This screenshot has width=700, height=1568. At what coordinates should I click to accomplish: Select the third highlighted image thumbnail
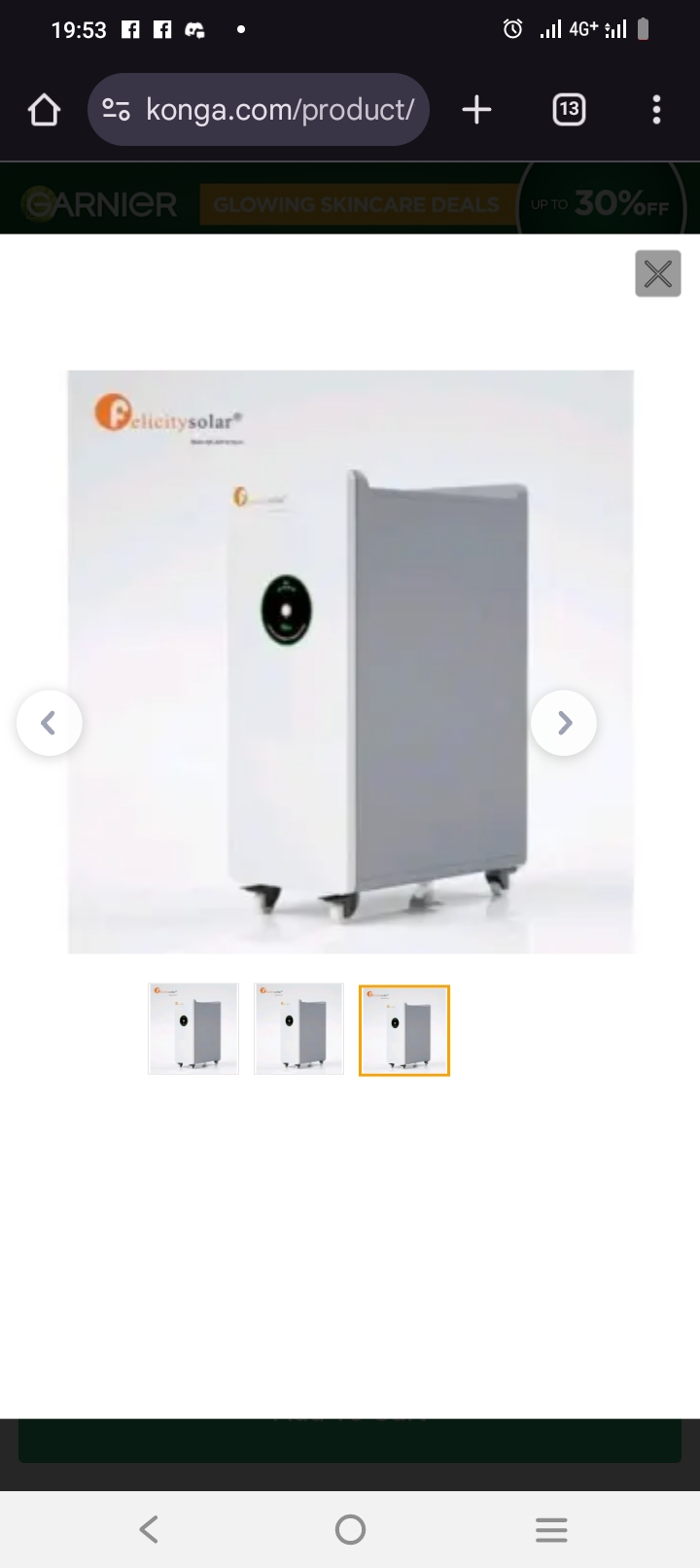404,1030
